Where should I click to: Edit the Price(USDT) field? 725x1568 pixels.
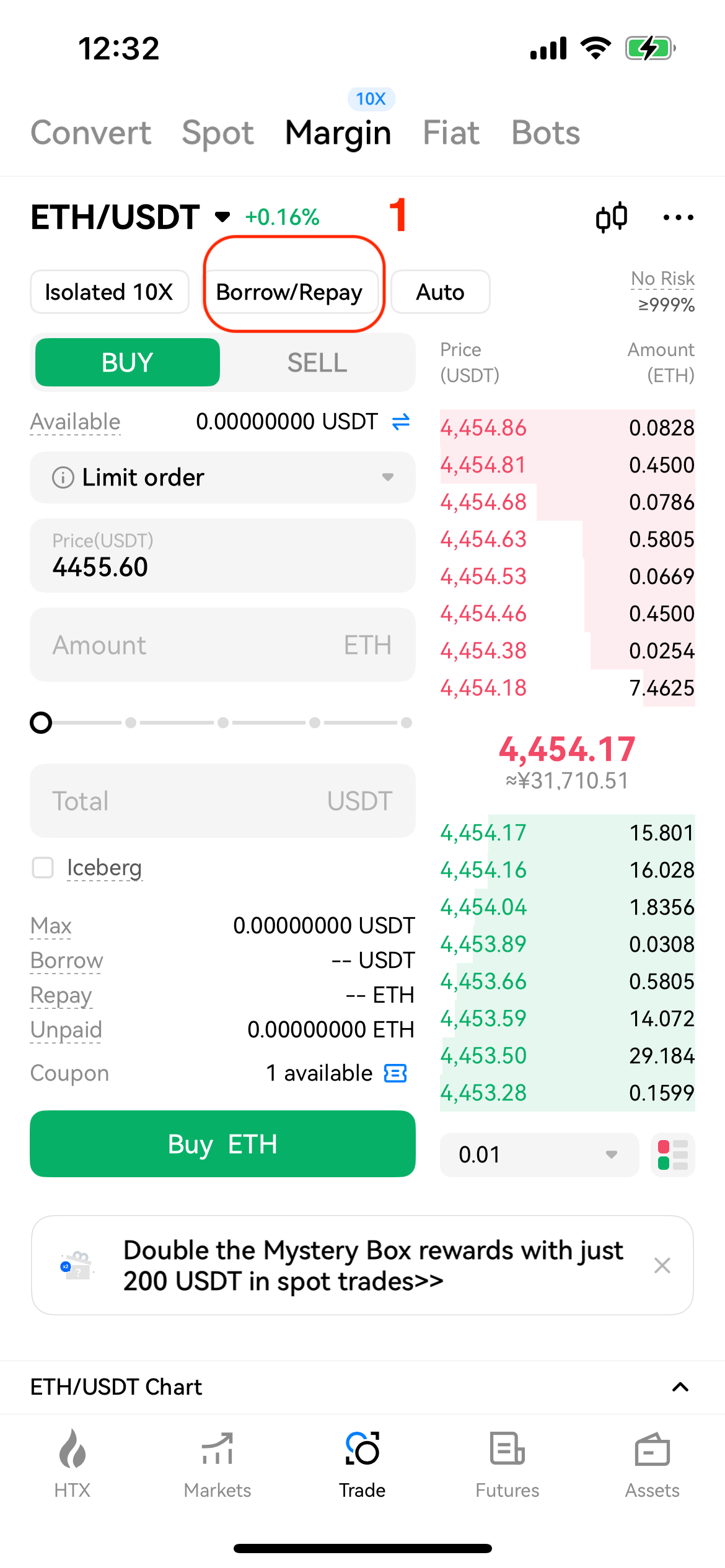pos(222,555)
